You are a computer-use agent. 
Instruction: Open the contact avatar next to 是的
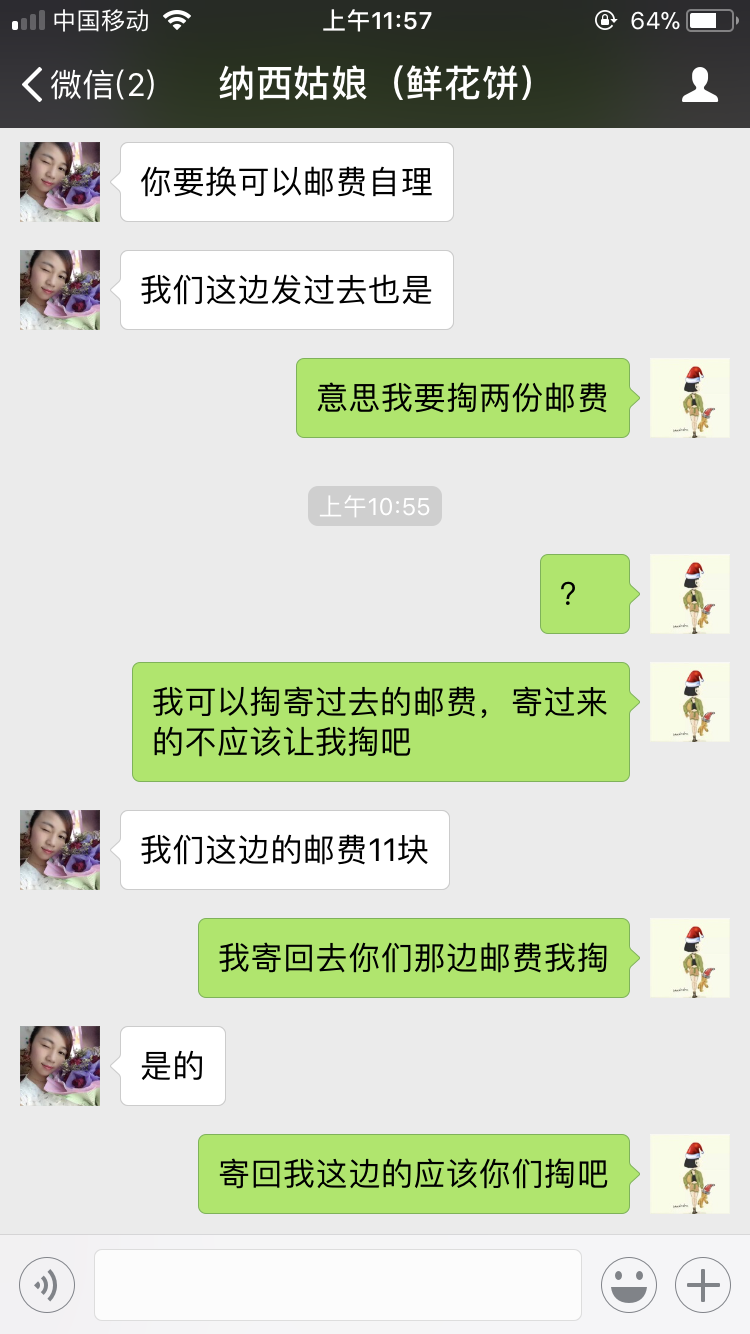pos(60,1066)
